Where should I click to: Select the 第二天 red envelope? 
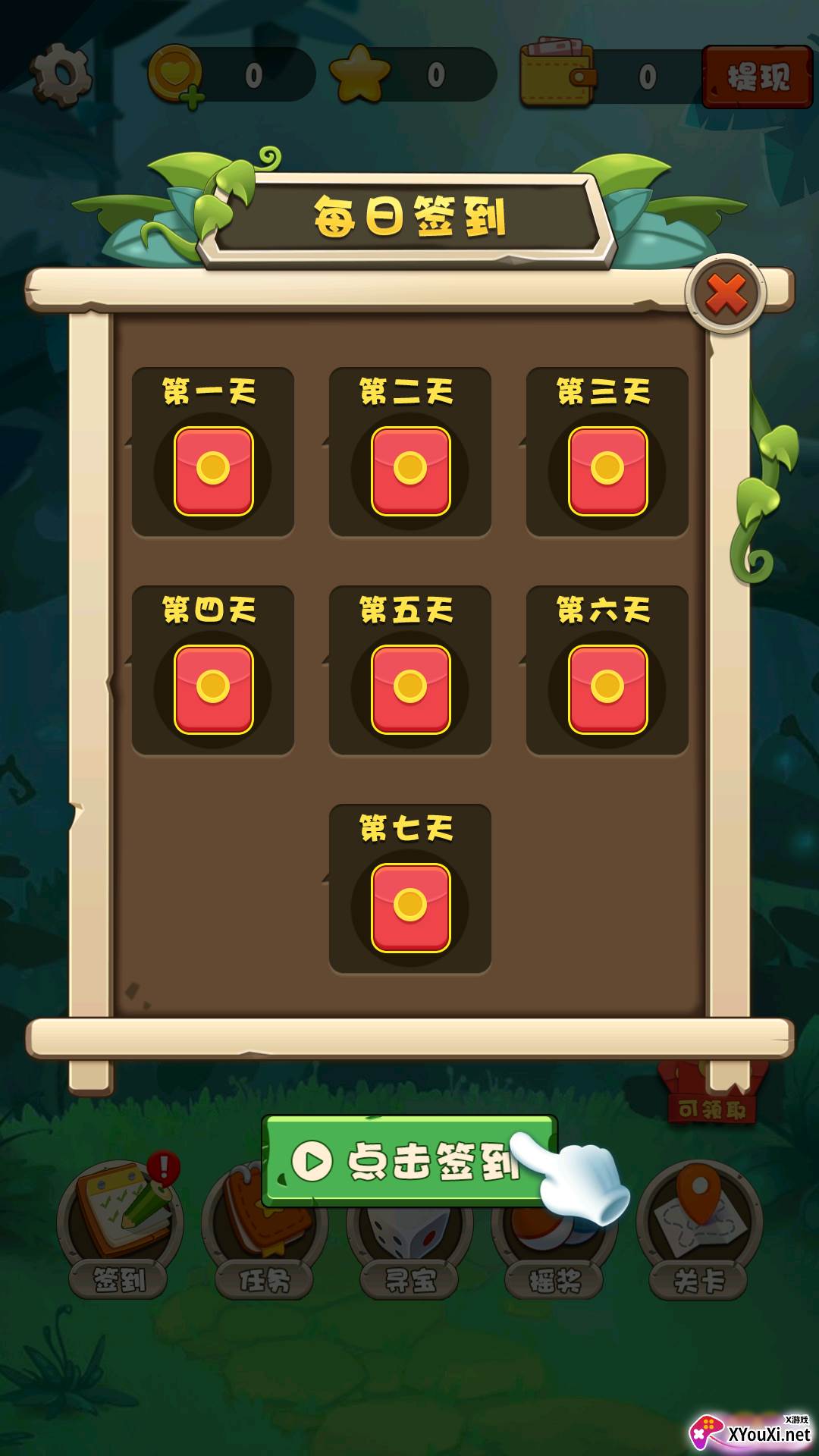[410, 470]
